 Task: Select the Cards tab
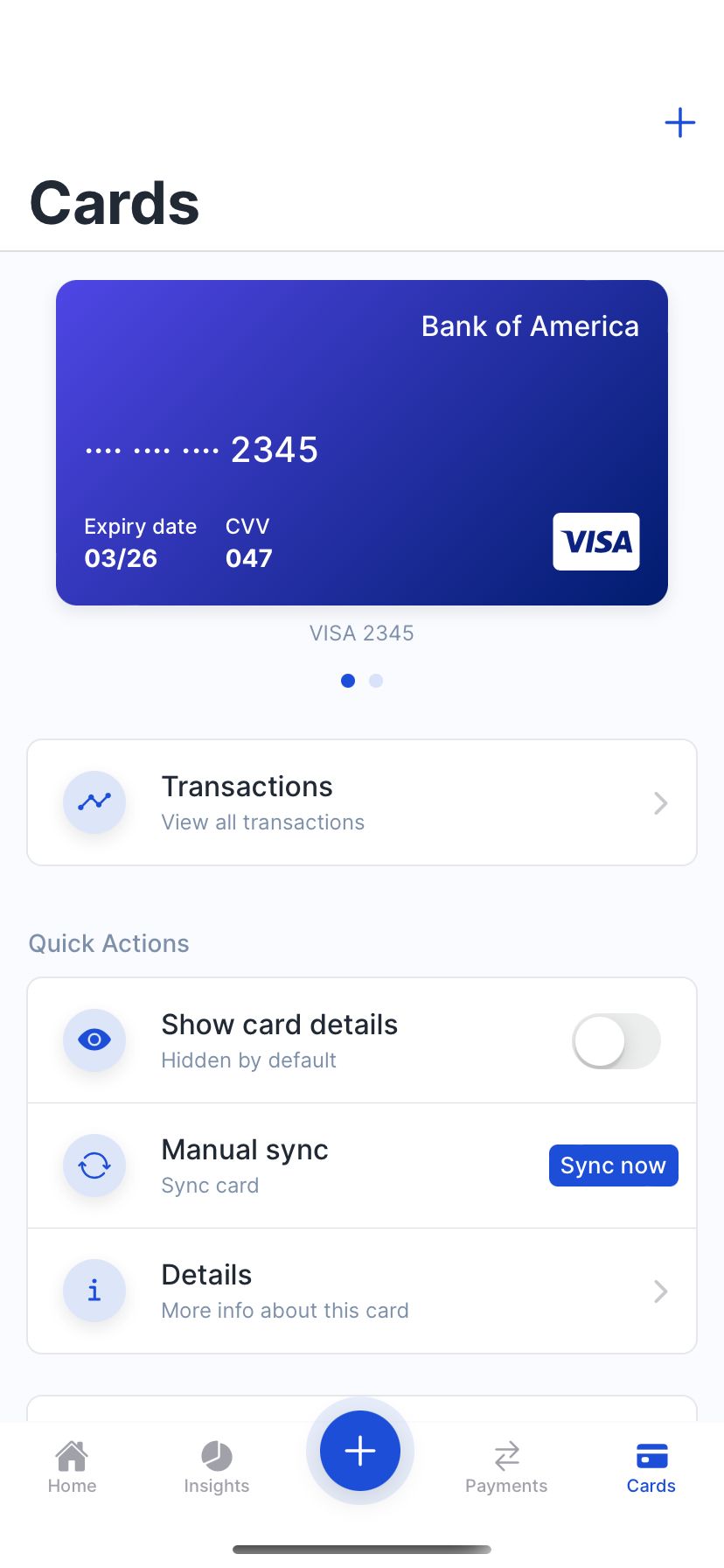click(651, 1466)
